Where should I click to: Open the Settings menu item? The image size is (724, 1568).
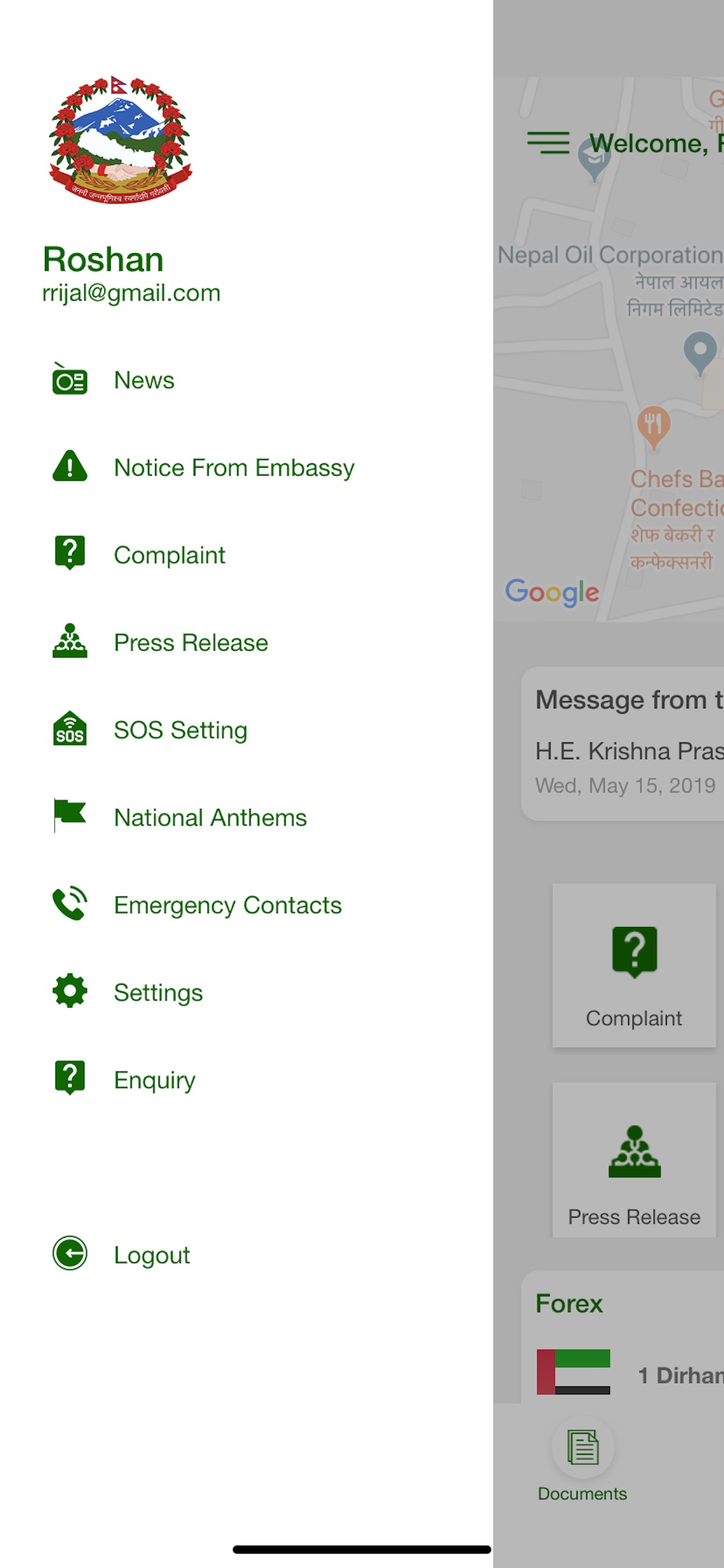tap(158, 993)
